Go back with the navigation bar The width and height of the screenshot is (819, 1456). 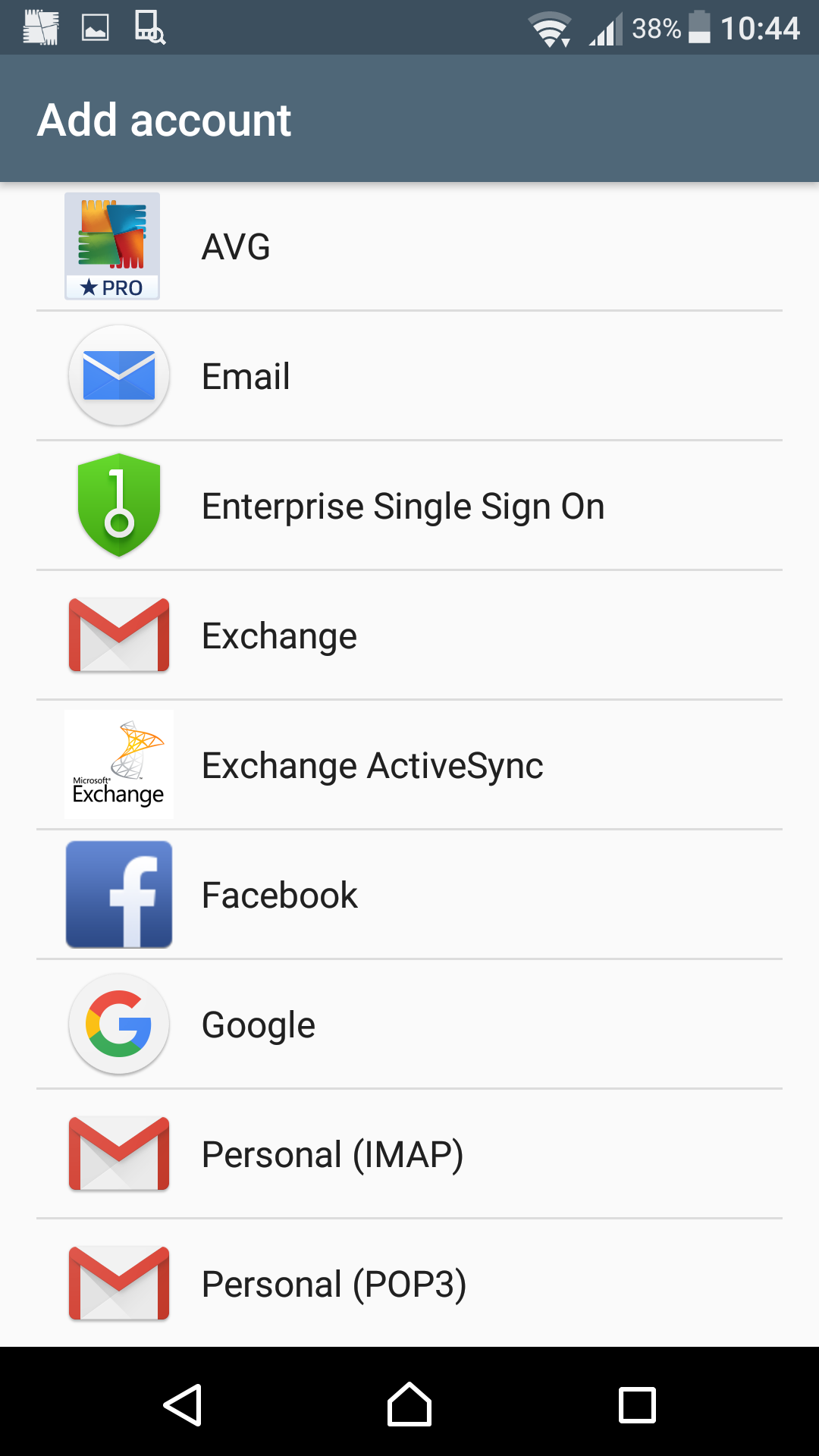click(x=183, y=1405)
